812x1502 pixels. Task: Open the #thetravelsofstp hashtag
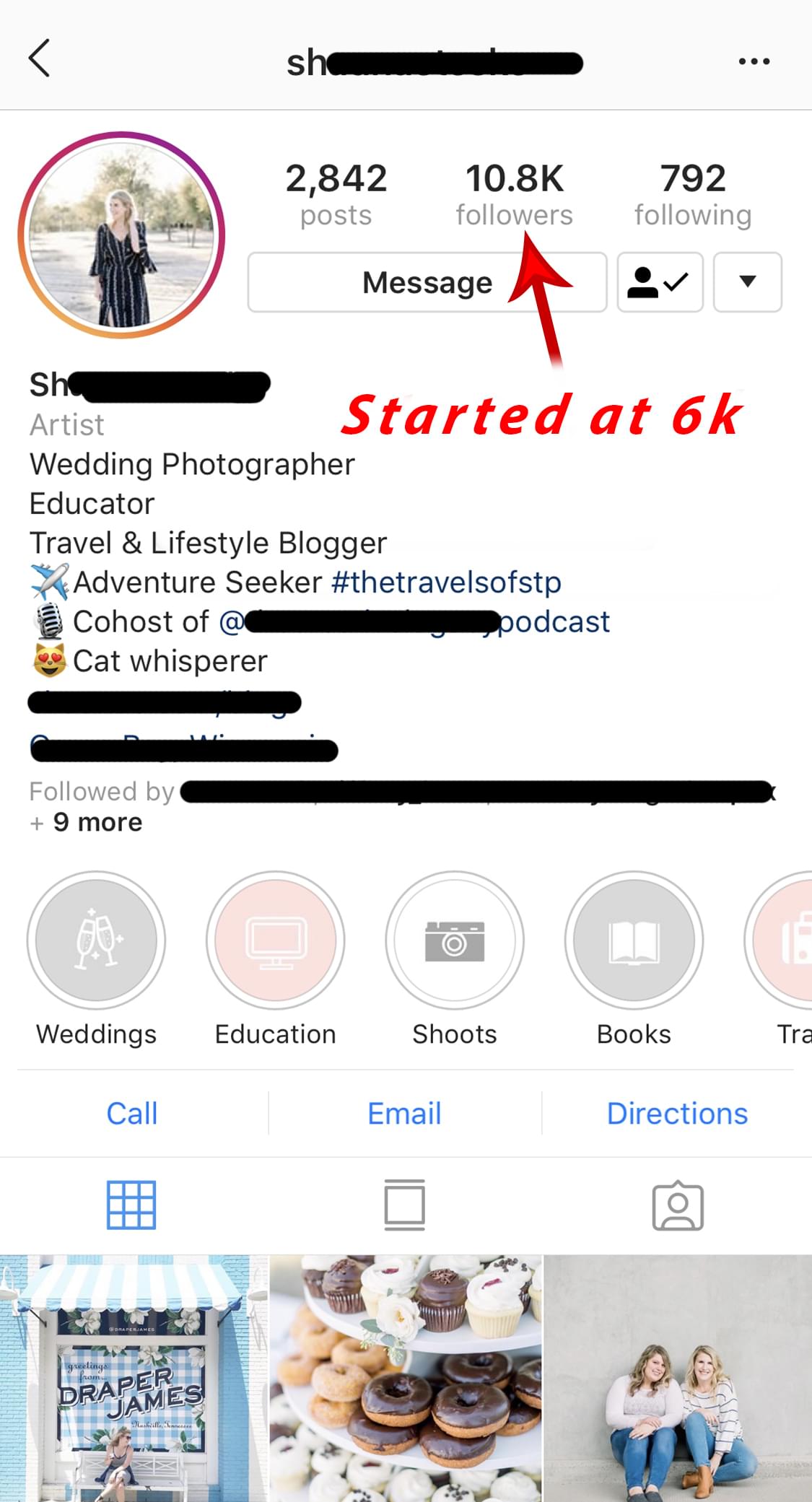click(x=446, y=582)
